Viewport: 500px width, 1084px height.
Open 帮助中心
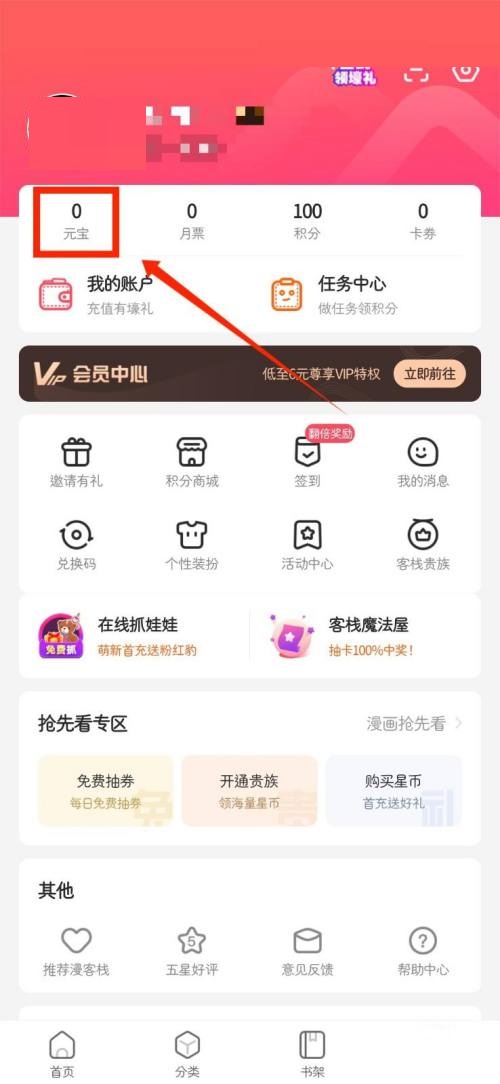click(x=423, y=951)
